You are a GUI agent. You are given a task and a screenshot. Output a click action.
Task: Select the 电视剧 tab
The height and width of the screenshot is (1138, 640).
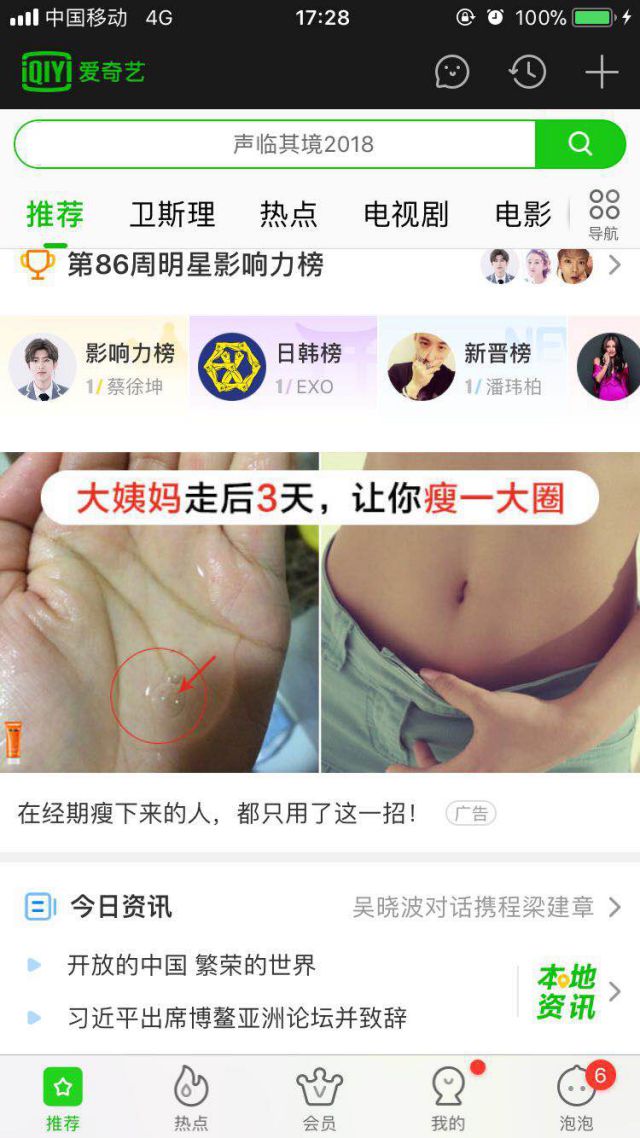[405, 213]
